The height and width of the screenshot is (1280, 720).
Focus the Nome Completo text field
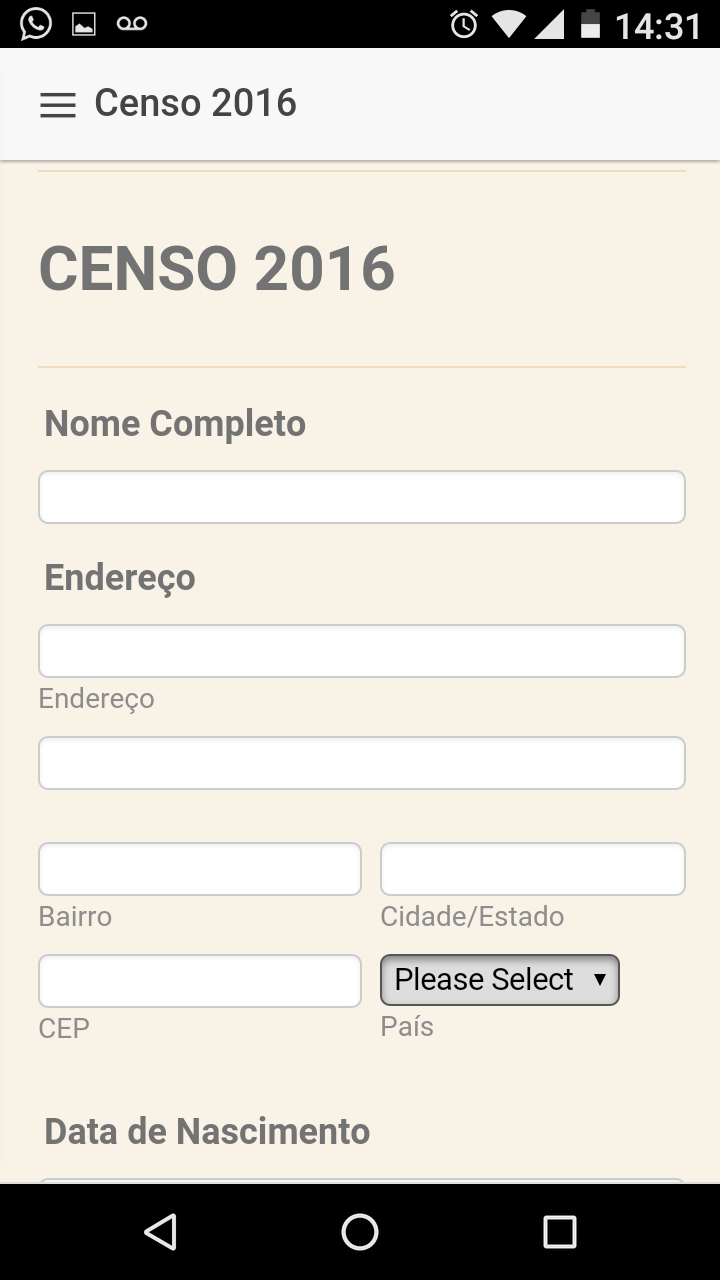(361, 497)
